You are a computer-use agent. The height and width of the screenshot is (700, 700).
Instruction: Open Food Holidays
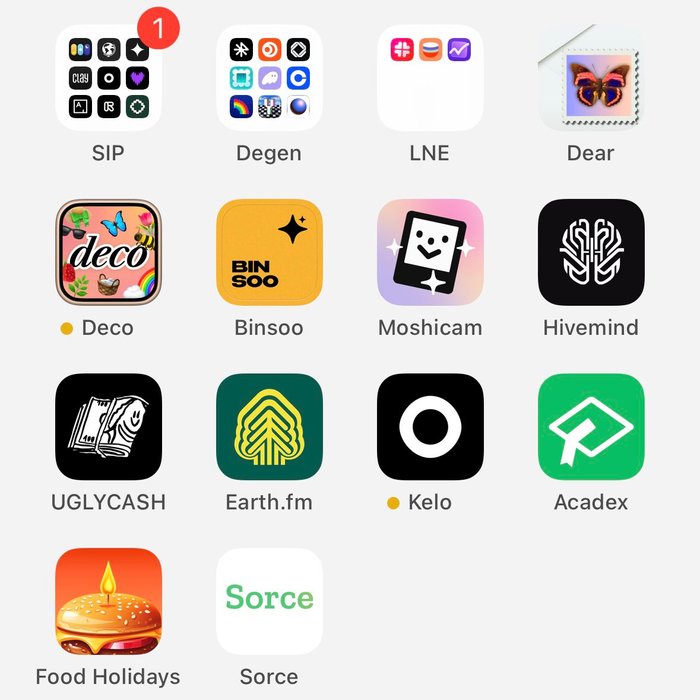click(x=108, y=601)
